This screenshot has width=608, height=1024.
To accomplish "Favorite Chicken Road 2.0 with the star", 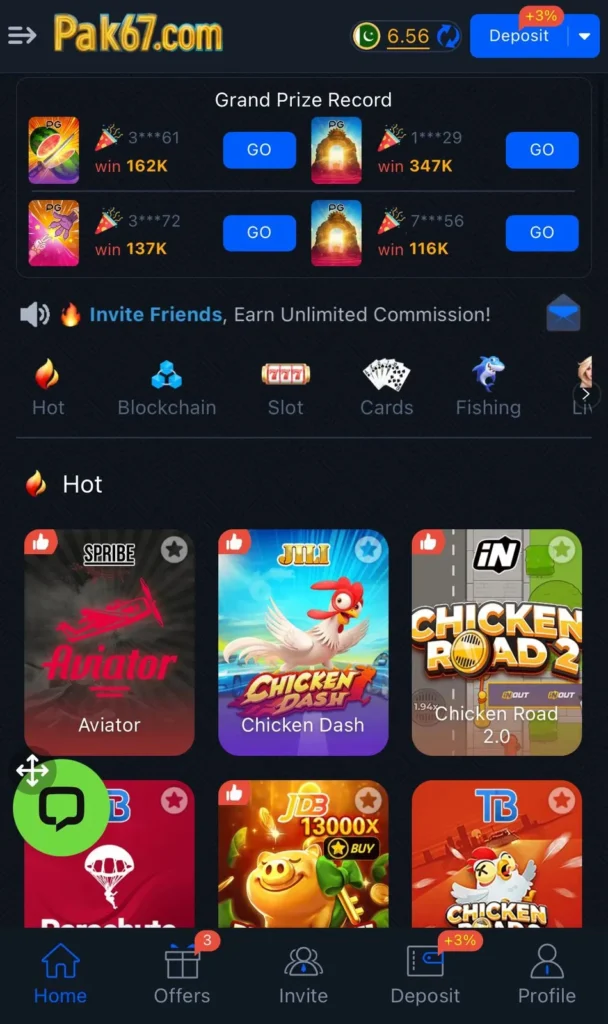I will click(x=562, y=549).
